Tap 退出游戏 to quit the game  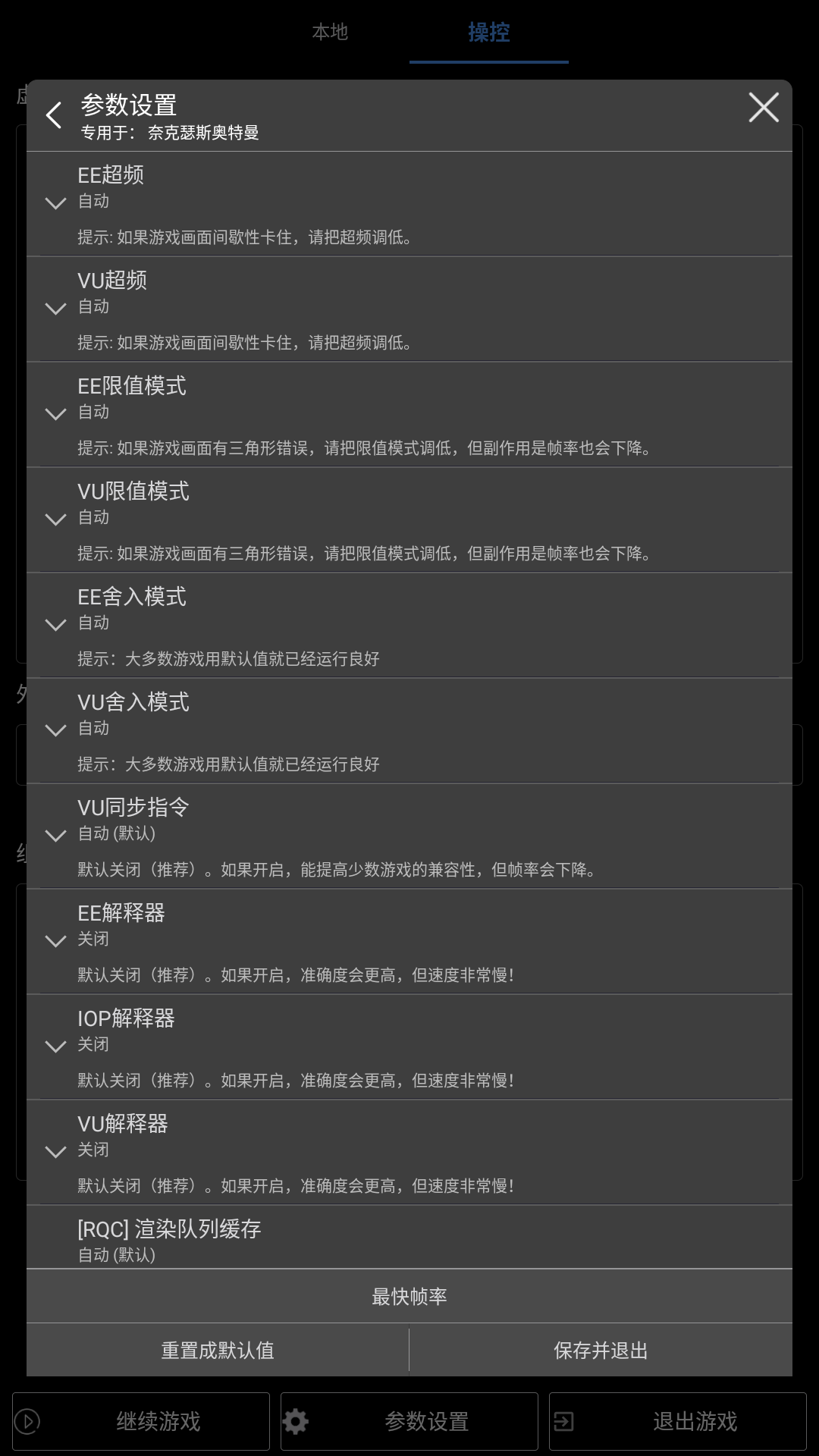click(678, 1421)
